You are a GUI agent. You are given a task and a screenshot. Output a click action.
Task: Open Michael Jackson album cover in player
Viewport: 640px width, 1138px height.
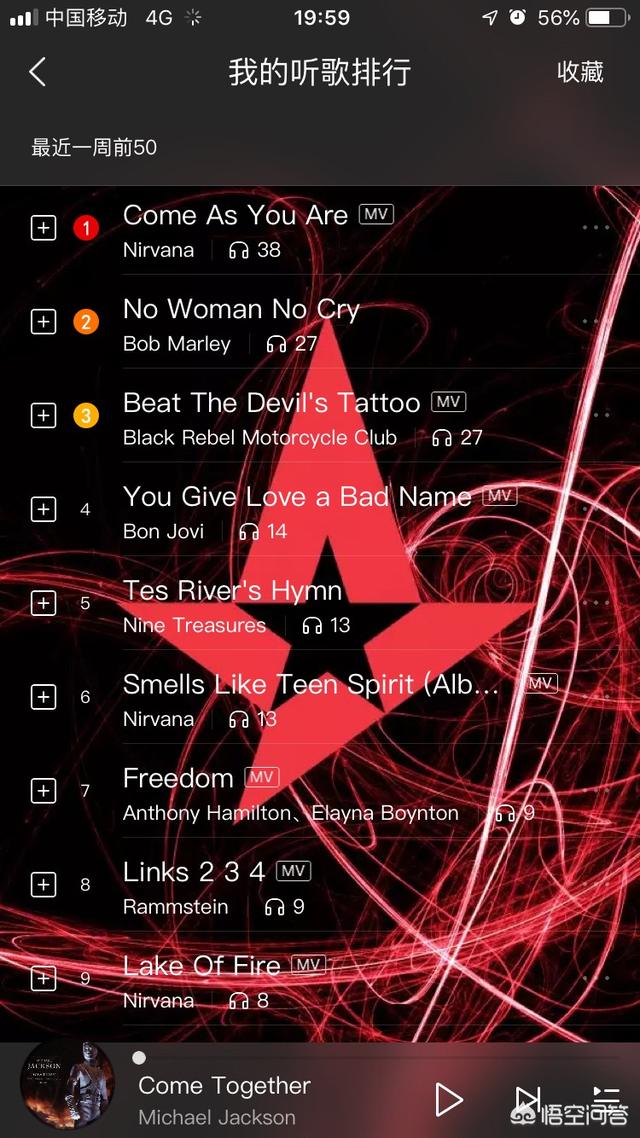(67, 1086)
